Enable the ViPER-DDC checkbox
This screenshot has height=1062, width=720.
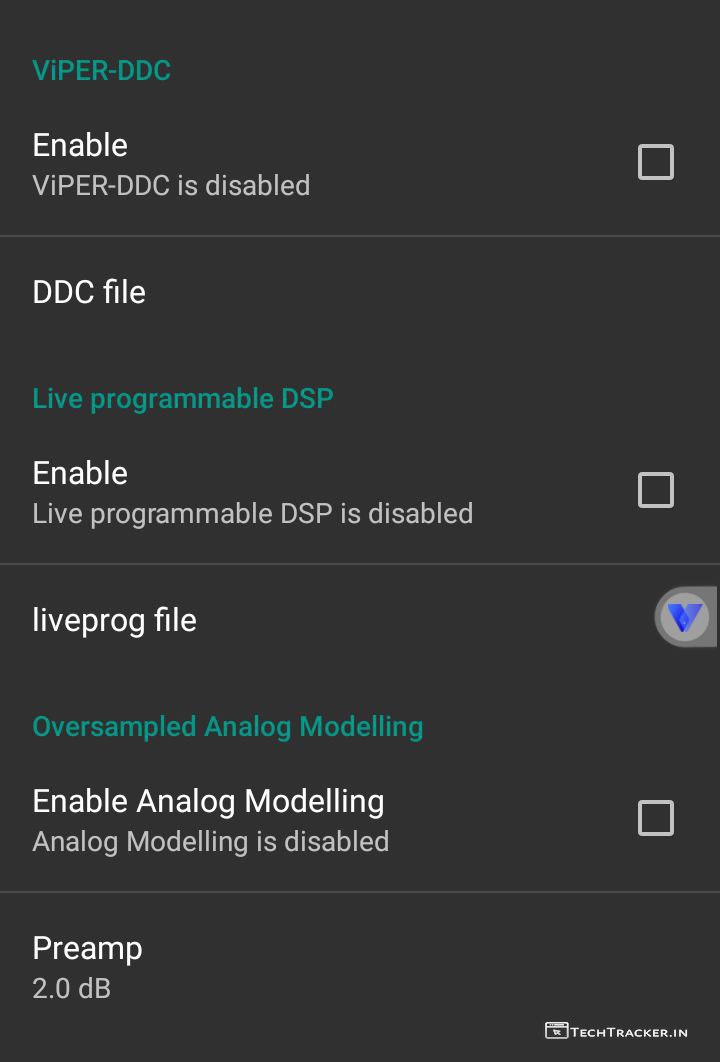pos(655,162)
